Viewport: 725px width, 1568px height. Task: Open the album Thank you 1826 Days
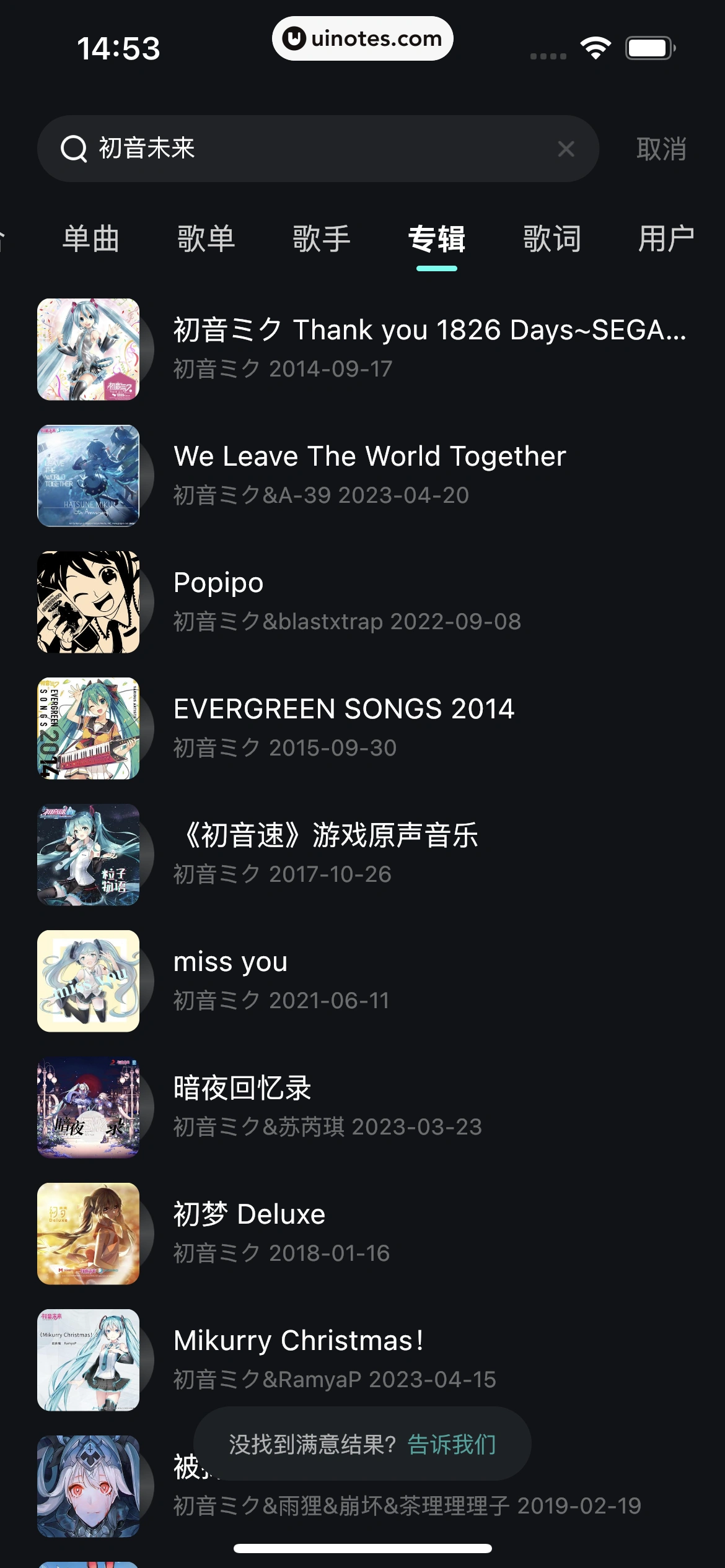428,348
